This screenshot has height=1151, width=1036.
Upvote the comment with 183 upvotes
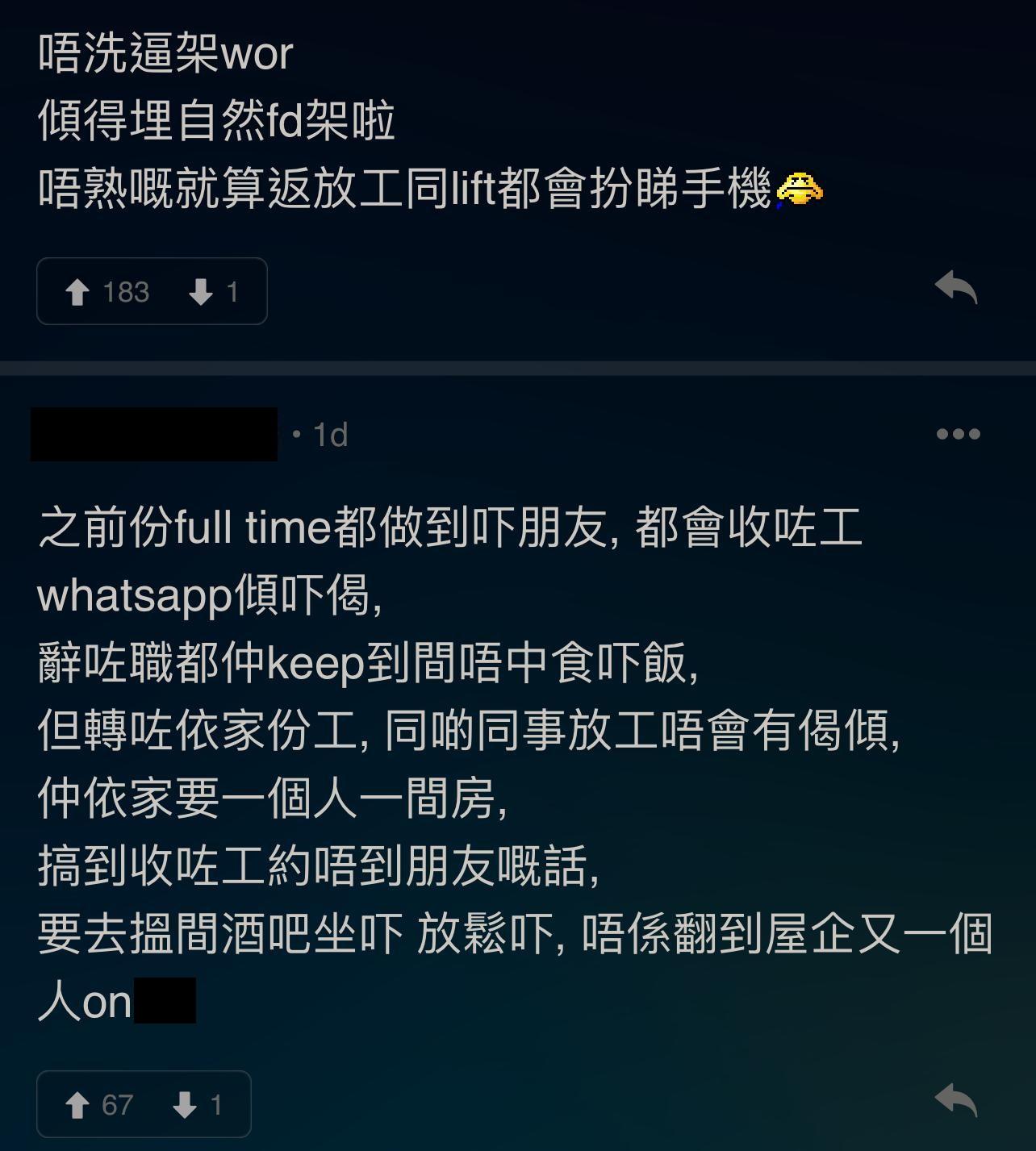77,292
